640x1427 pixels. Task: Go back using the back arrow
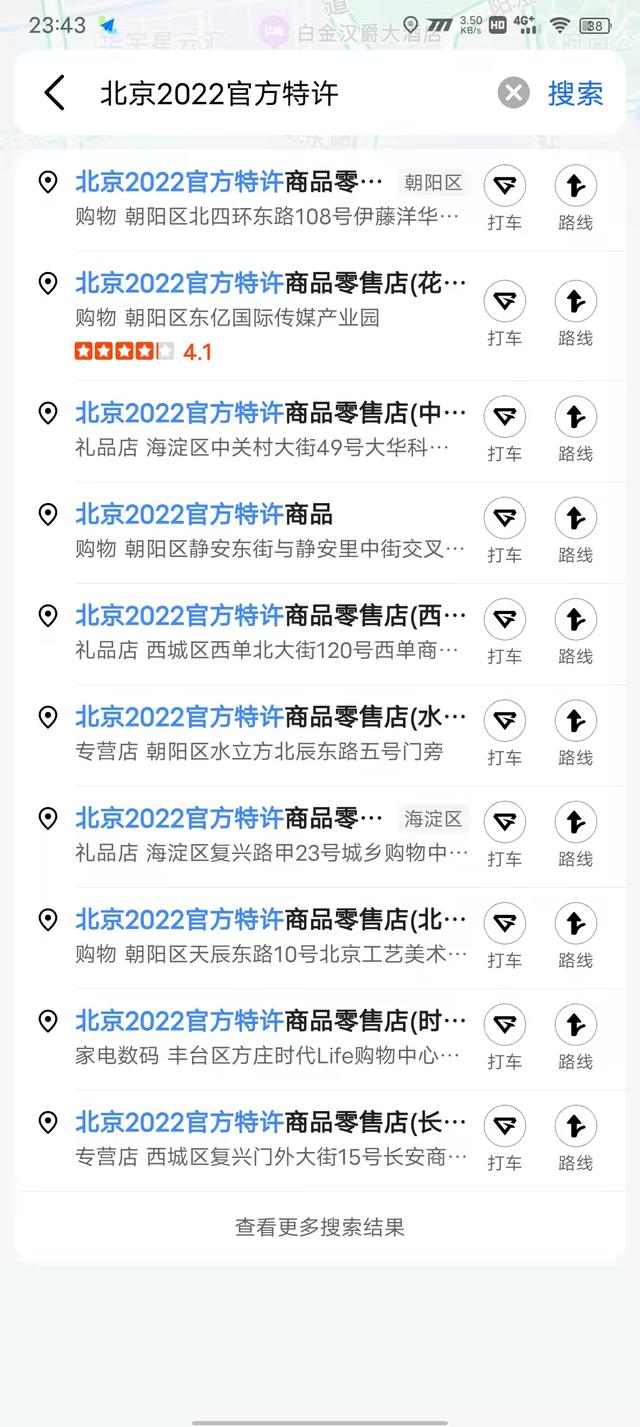pos(54,93)
